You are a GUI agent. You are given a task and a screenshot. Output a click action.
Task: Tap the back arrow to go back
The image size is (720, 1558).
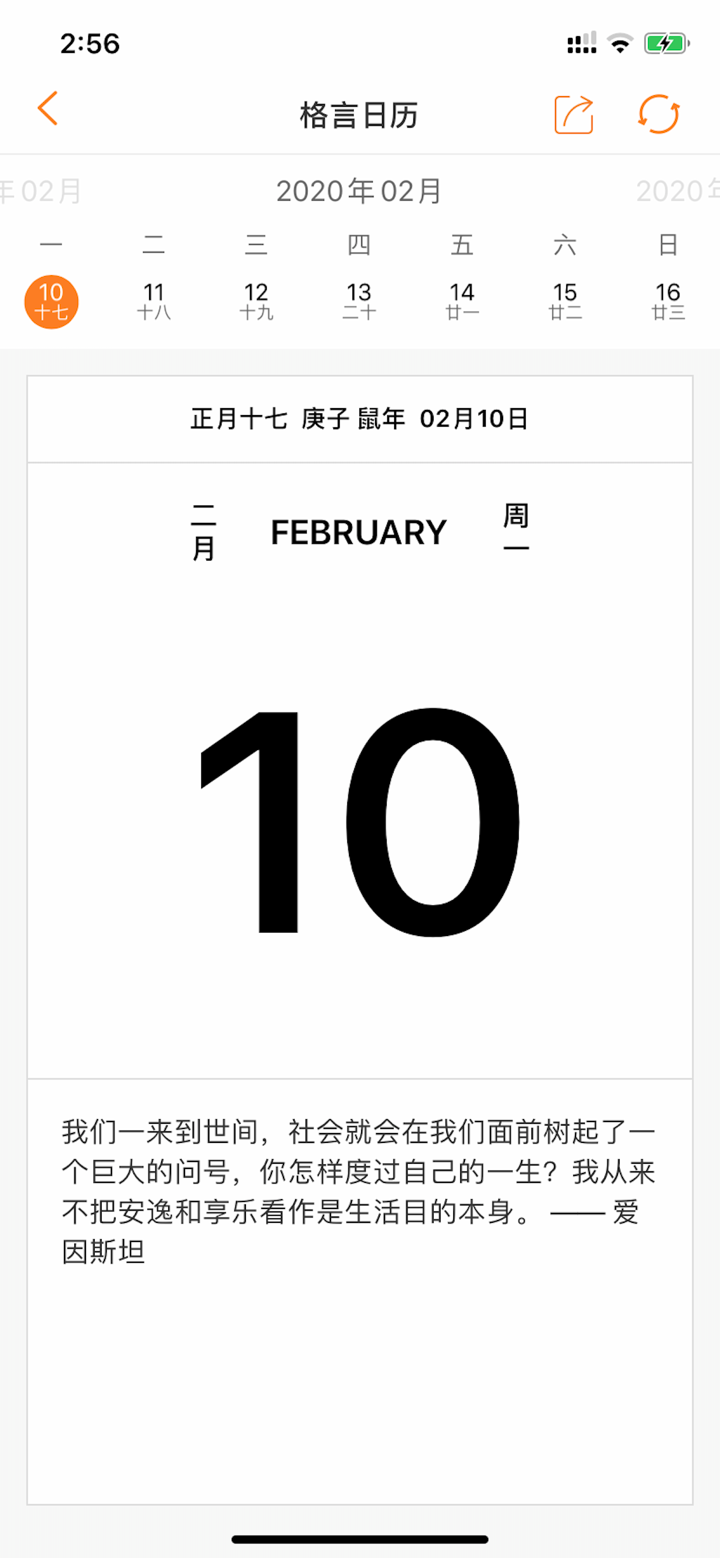pyautogui.click(x=47, y=110)
